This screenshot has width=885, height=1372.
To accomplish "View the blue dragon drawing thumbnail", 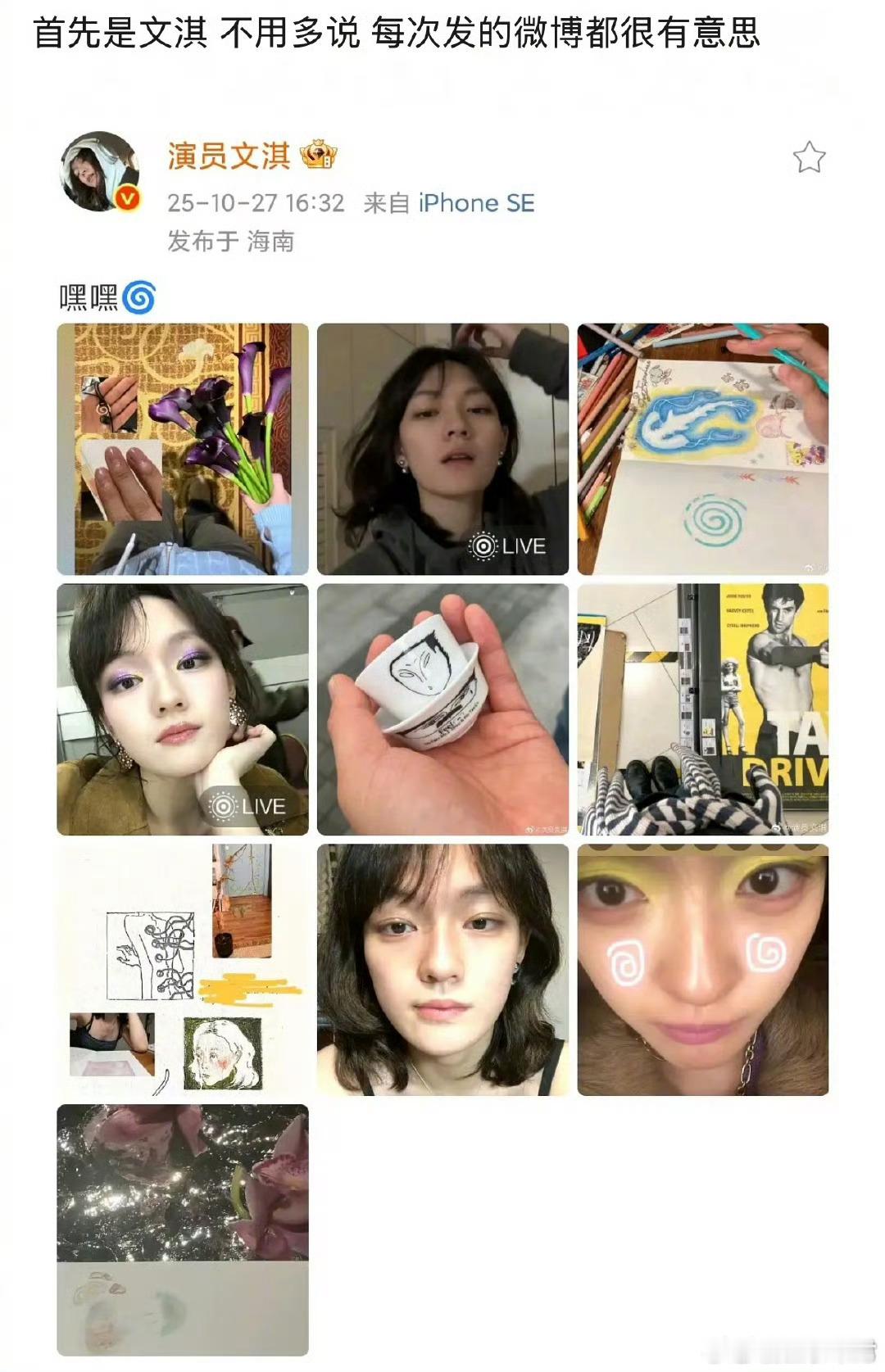I will (705, 449).
